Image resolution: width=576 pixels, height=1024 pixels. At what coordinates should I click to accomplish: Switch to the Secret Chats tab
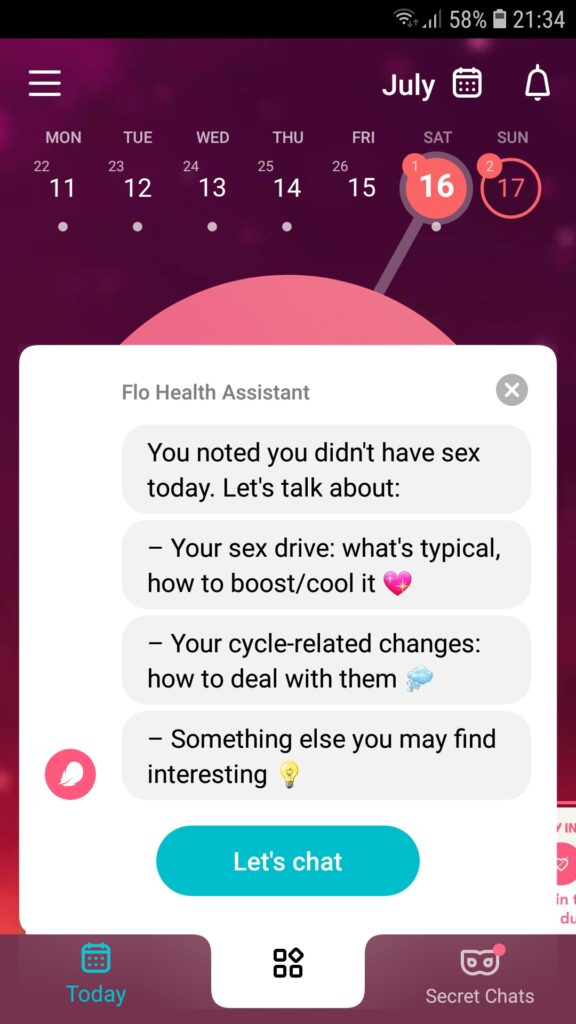click(x=480, y=974)
